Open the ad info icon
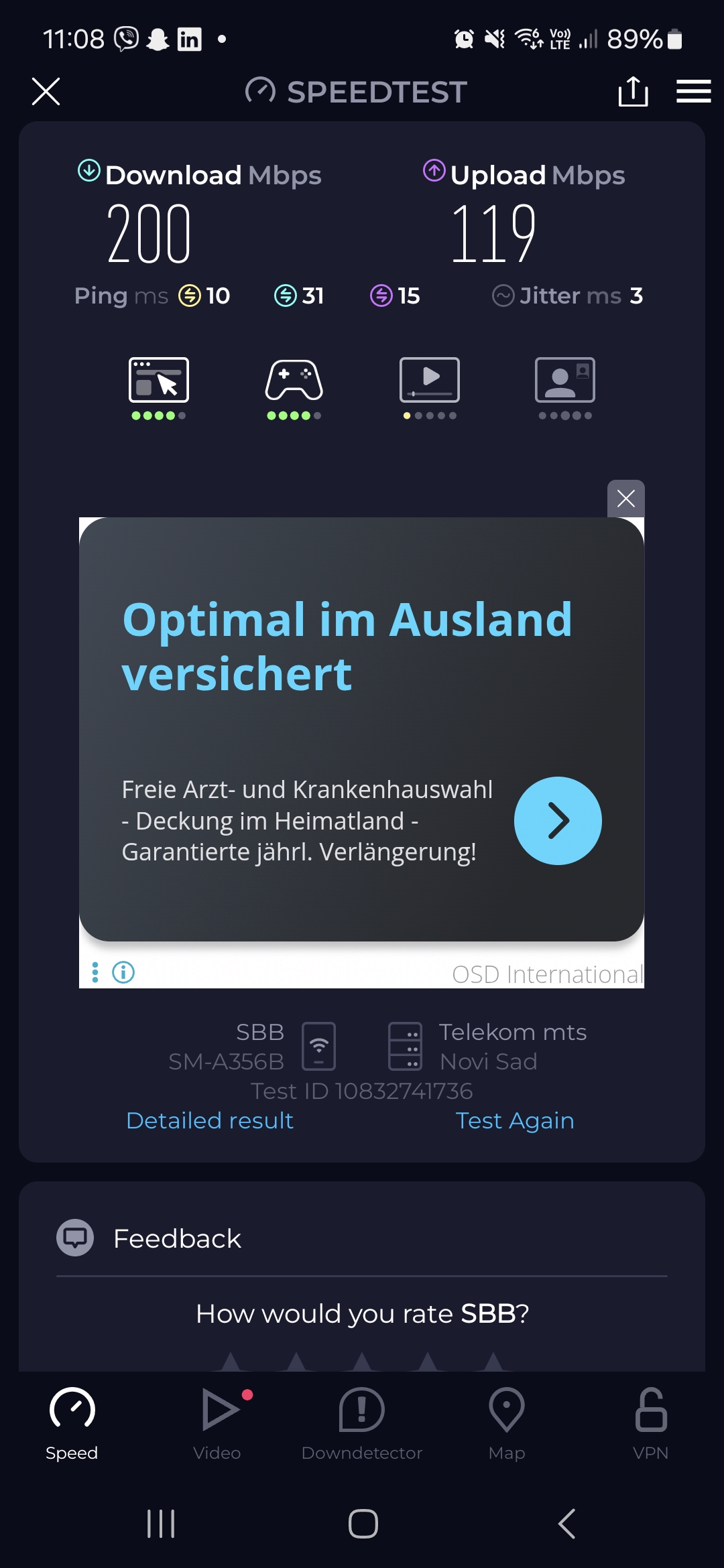The width and height of the screenshot is (724, 1568). (x=123, y=972)
